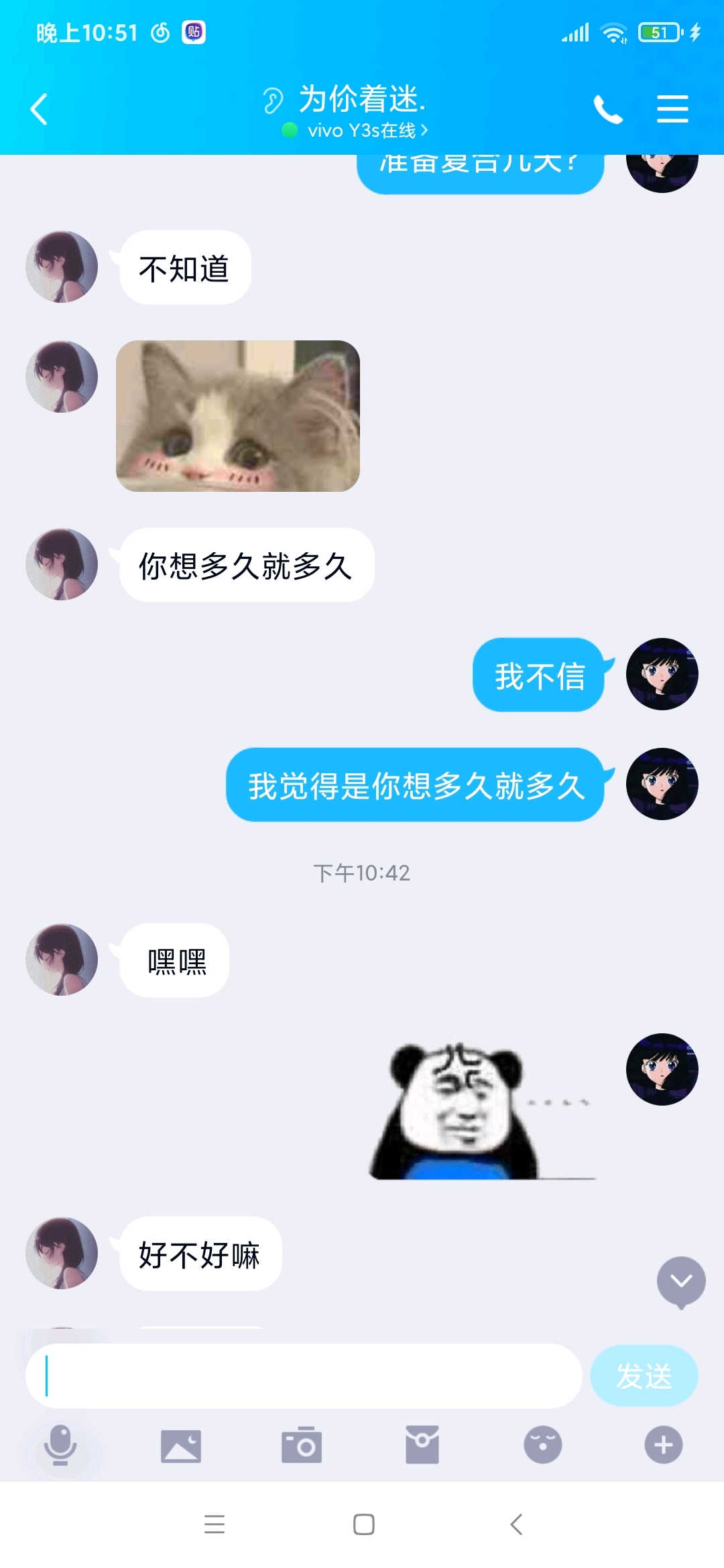
Task: Go back from the chat
Action: (x=39, y=109)
